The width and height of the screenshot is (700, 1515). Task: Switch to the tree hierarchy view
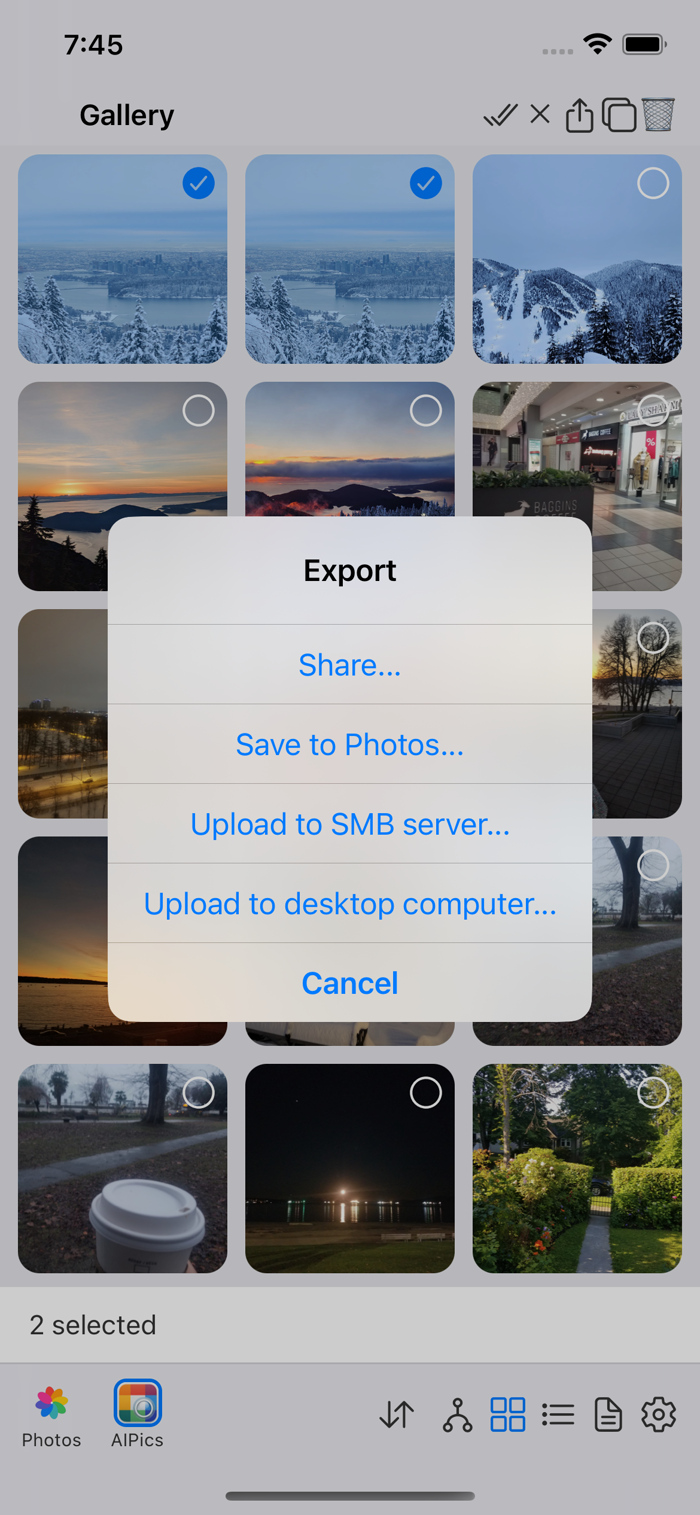click(458, 1415)
